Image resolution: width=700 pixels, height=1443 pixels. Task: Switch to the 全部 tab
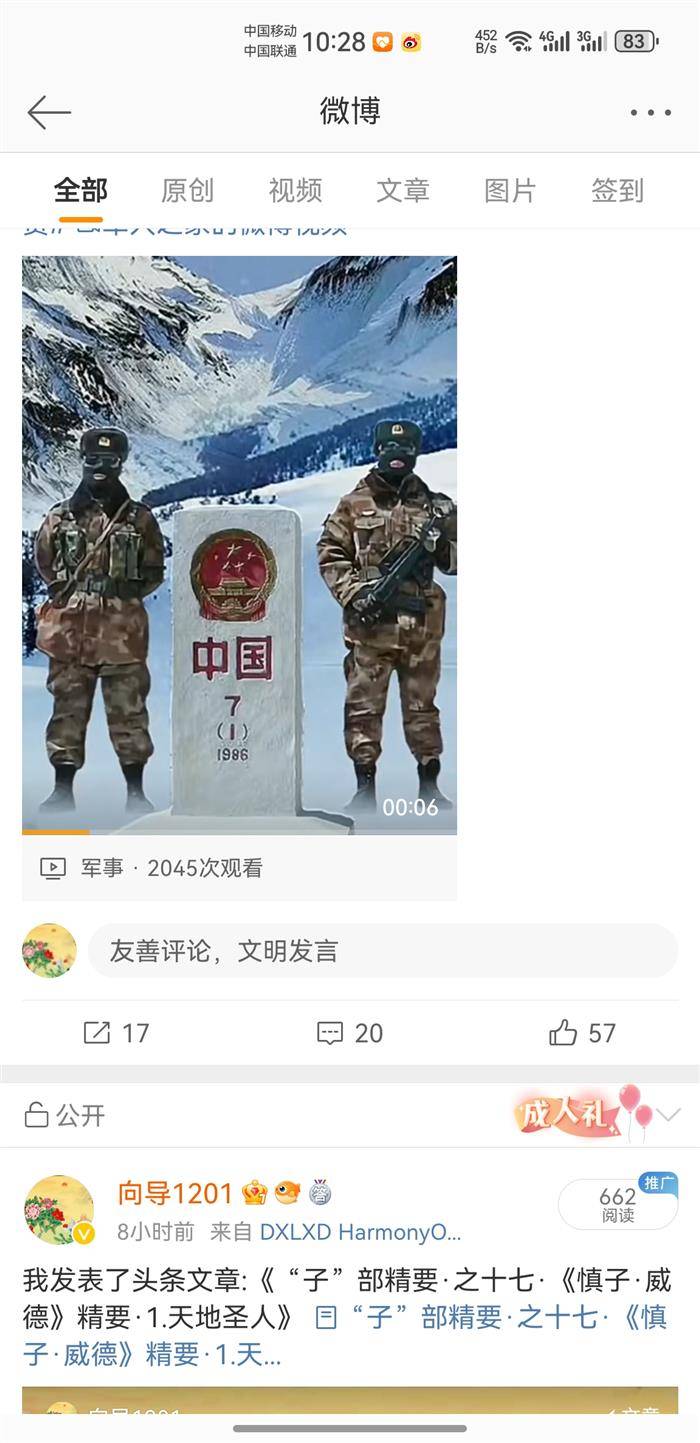(81, 190)
